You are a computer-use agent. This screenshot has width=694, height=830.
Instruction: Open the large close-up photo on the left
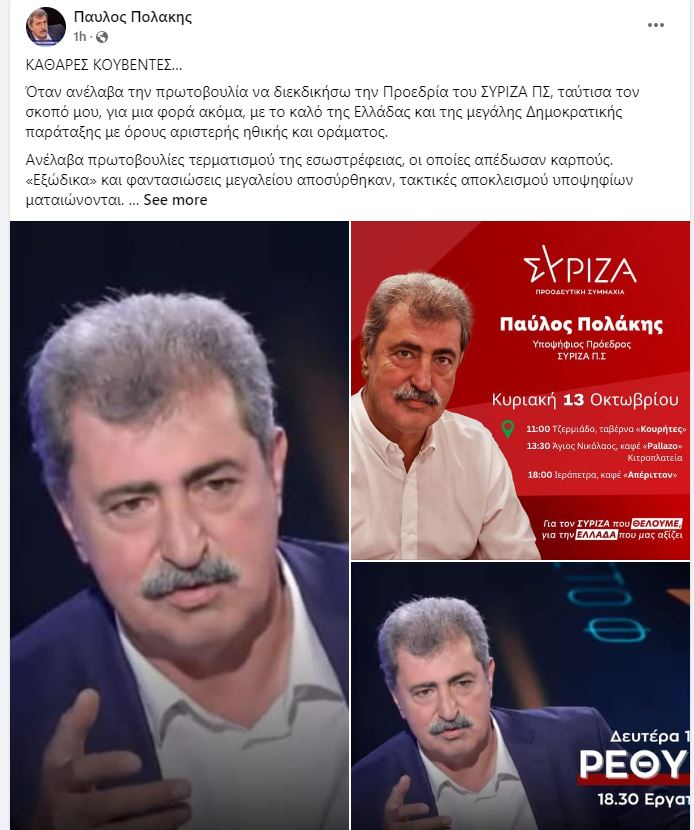click(x=179, y=525)
